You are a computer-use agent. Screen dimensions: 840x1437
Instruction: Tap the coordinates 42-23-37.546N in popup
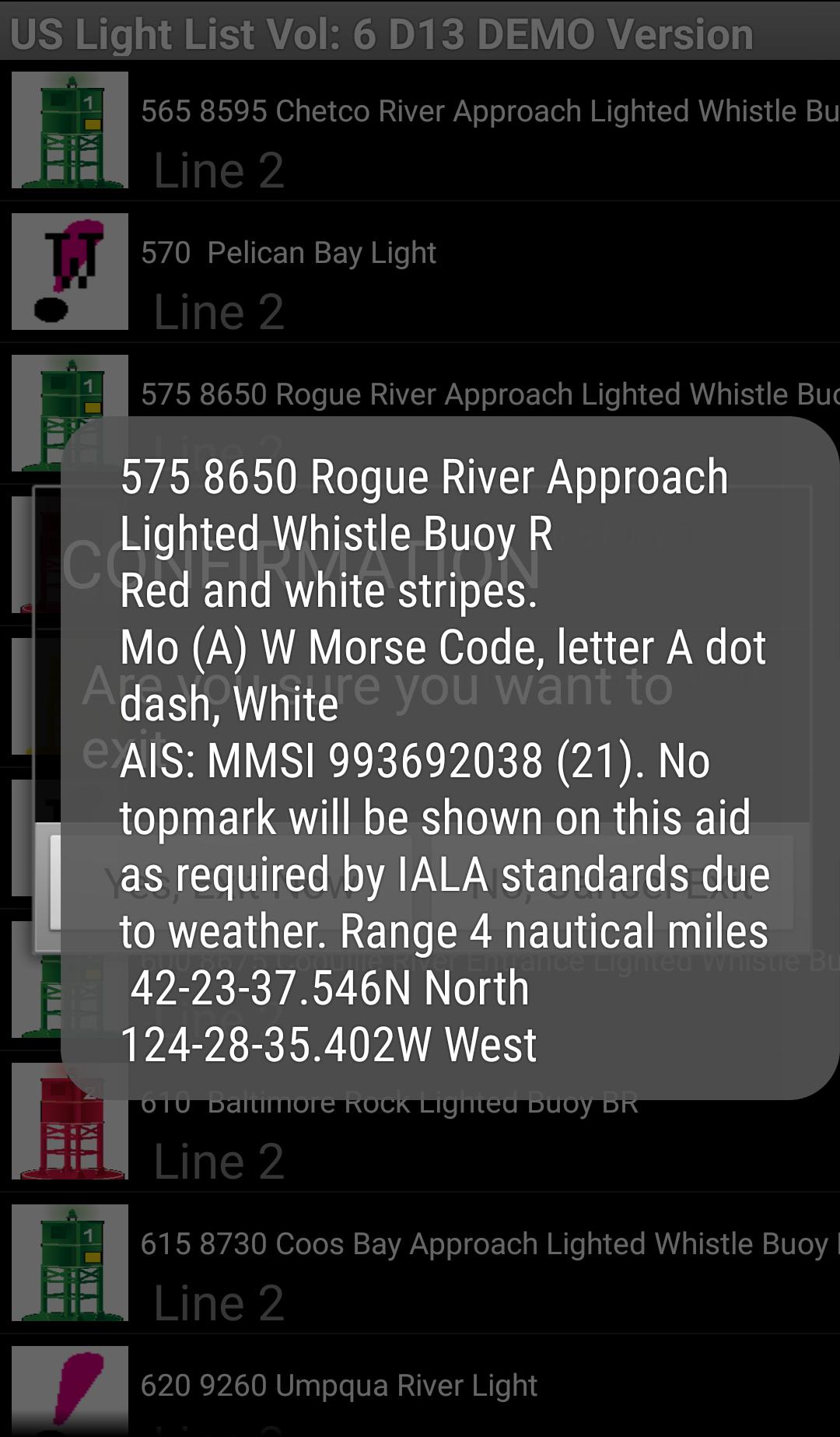coord(327,990)
